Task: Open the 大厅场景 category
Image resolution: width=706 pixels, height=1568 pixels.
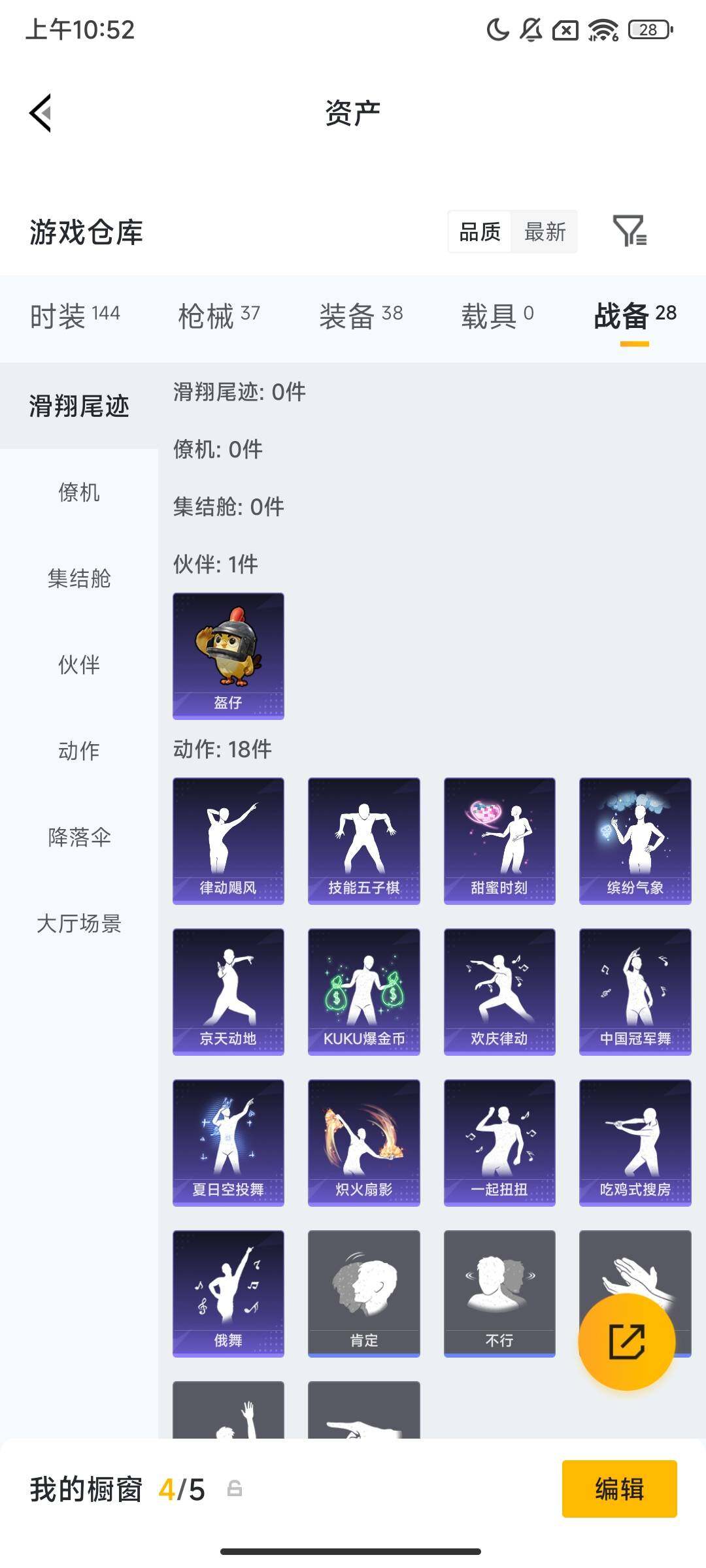Action: coord(78,924)
